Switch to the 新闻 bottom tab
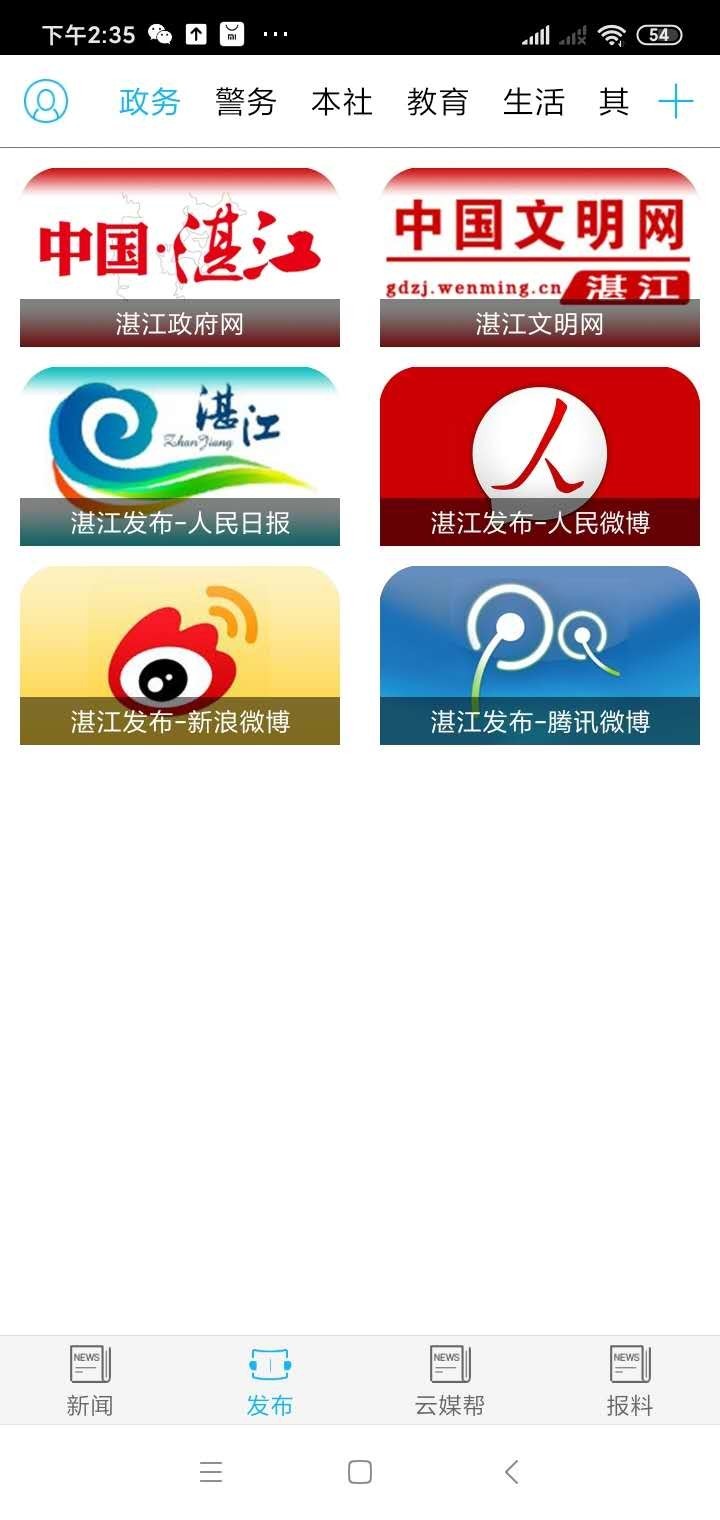Image resolution: width=720 pixels, height=1520 pixels. (90, 1381)
